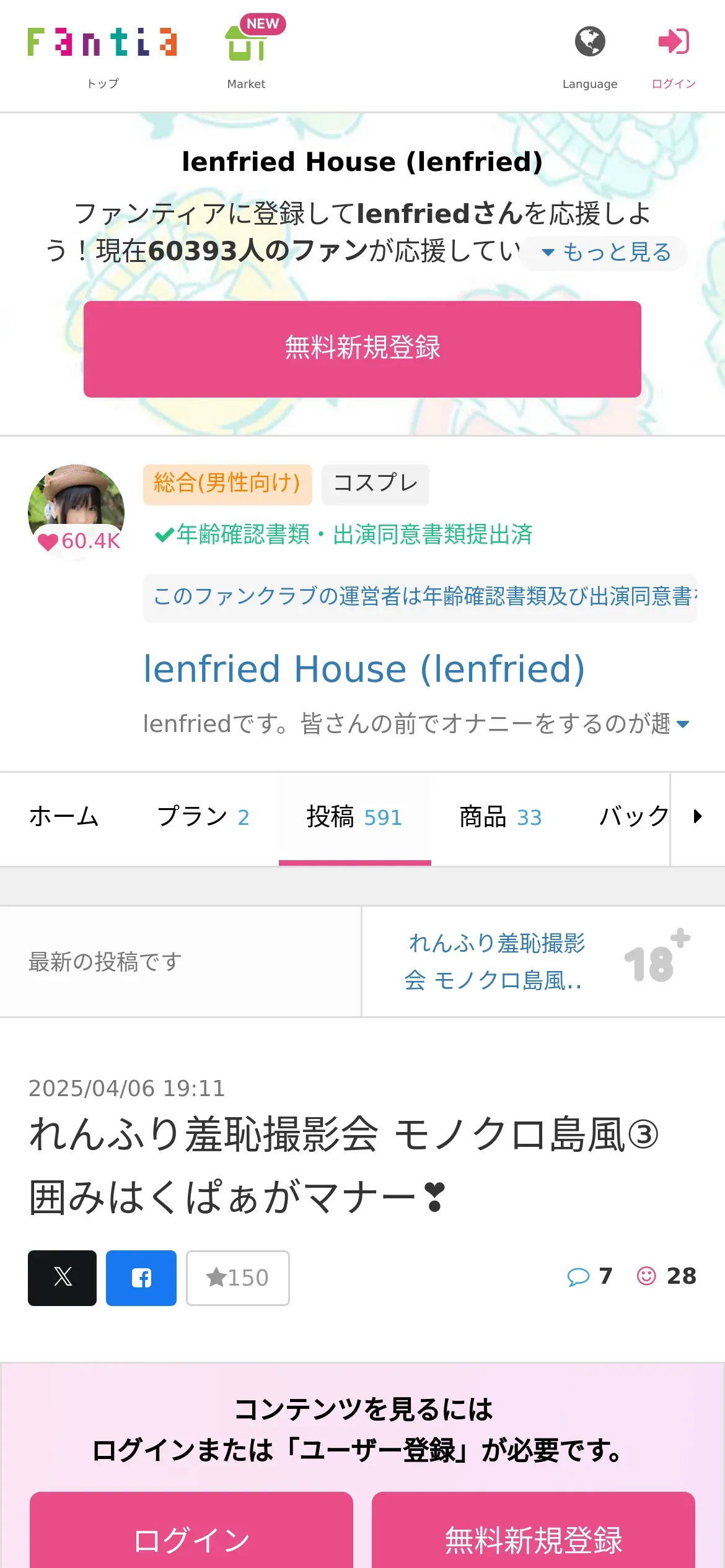This screenshot has height=1568, width=725.
Task: Tap 無料新規登録 beside the ログイン button
Action: (534, 1539)
